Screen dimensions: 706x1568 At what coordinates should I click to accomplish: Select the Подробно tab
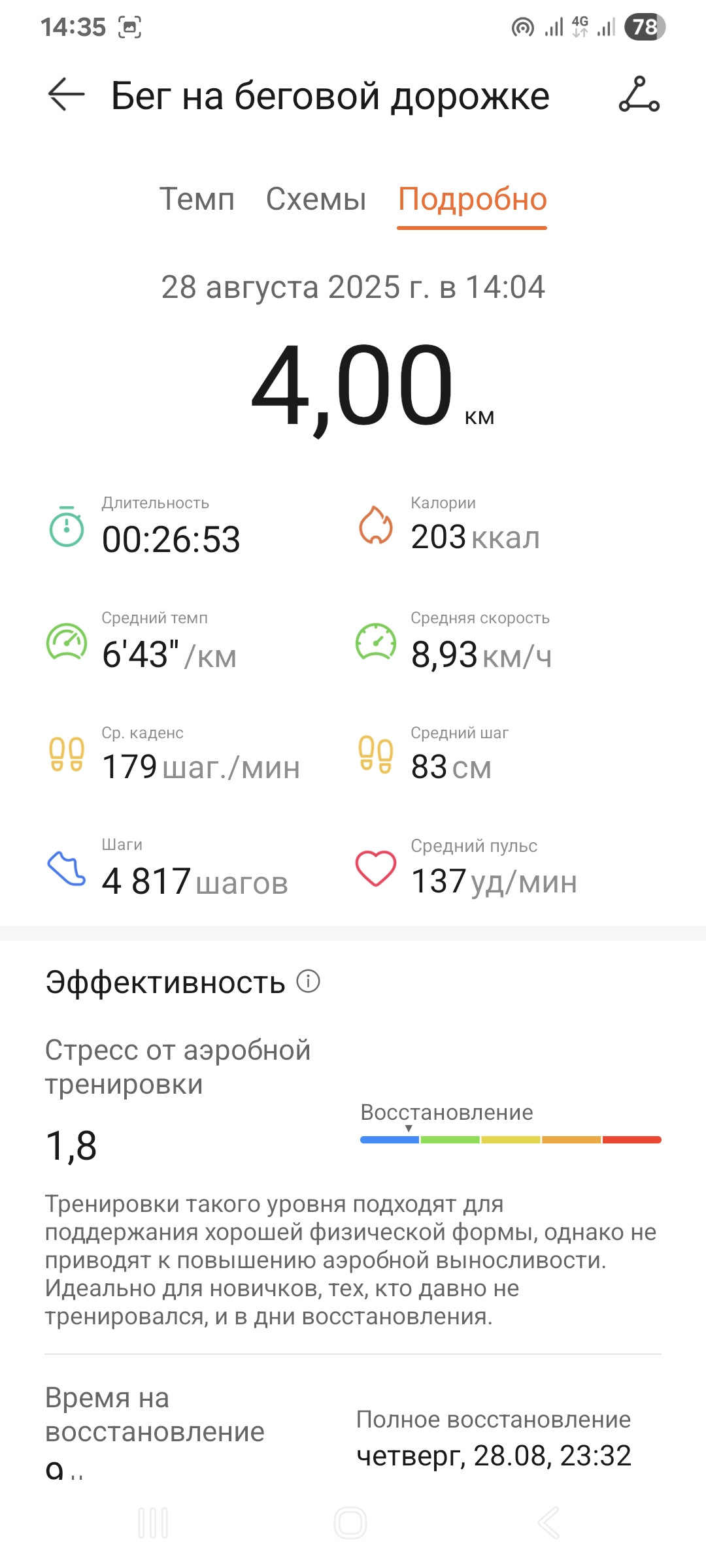click(x=472, y=199)
